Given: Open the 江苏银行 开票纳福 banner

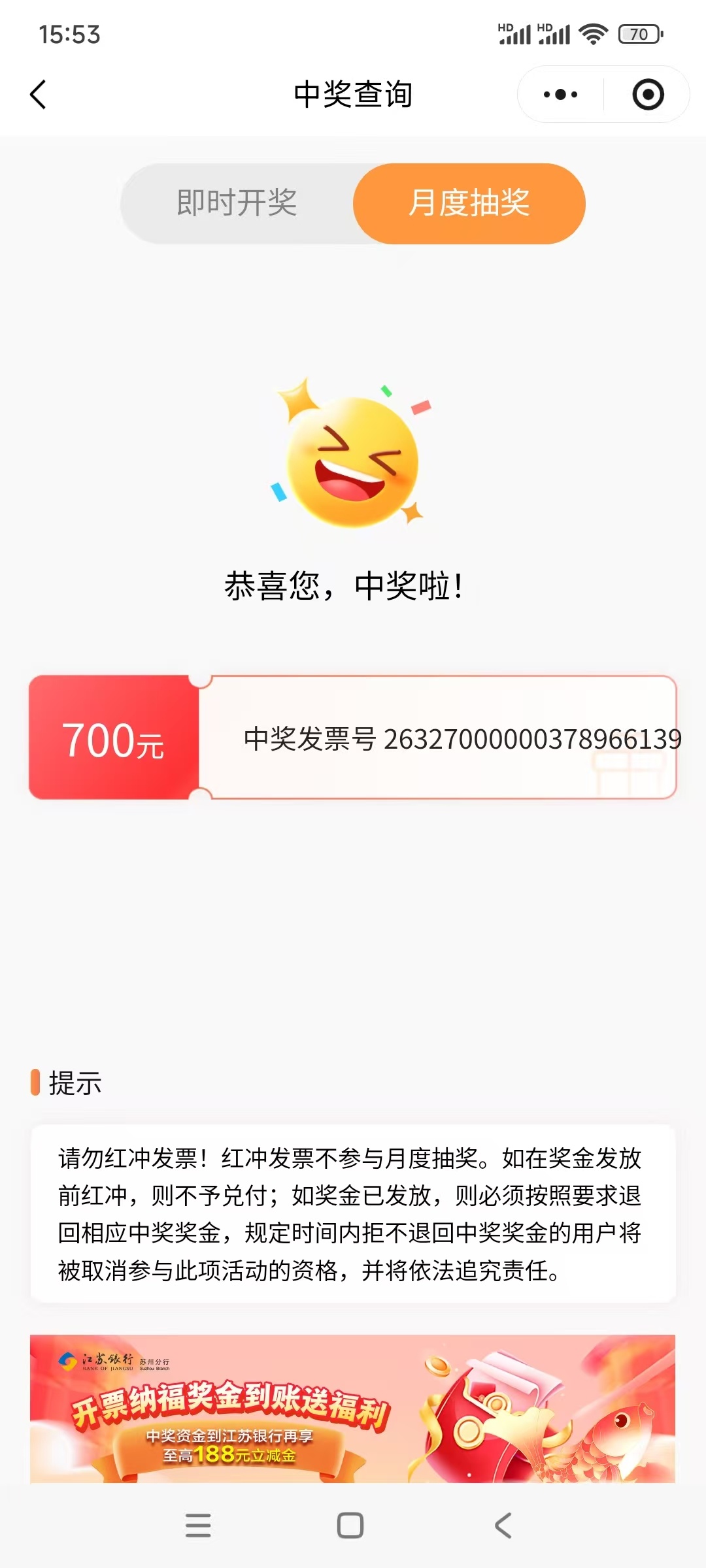Looking at the screenshot, I should [x=353, y=1408].
